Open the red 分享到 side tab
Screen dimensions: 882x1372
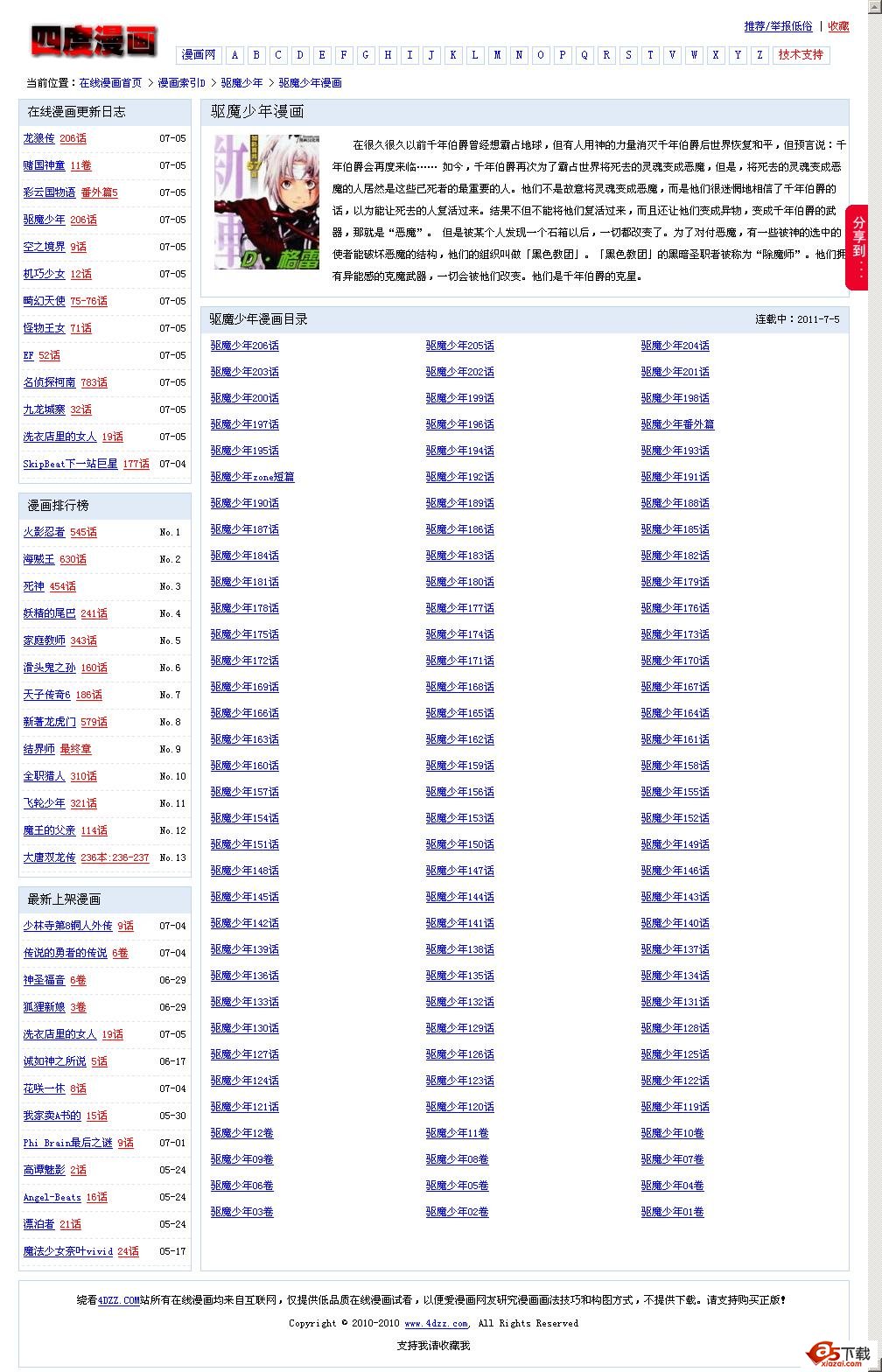click(x=857, y=248)
